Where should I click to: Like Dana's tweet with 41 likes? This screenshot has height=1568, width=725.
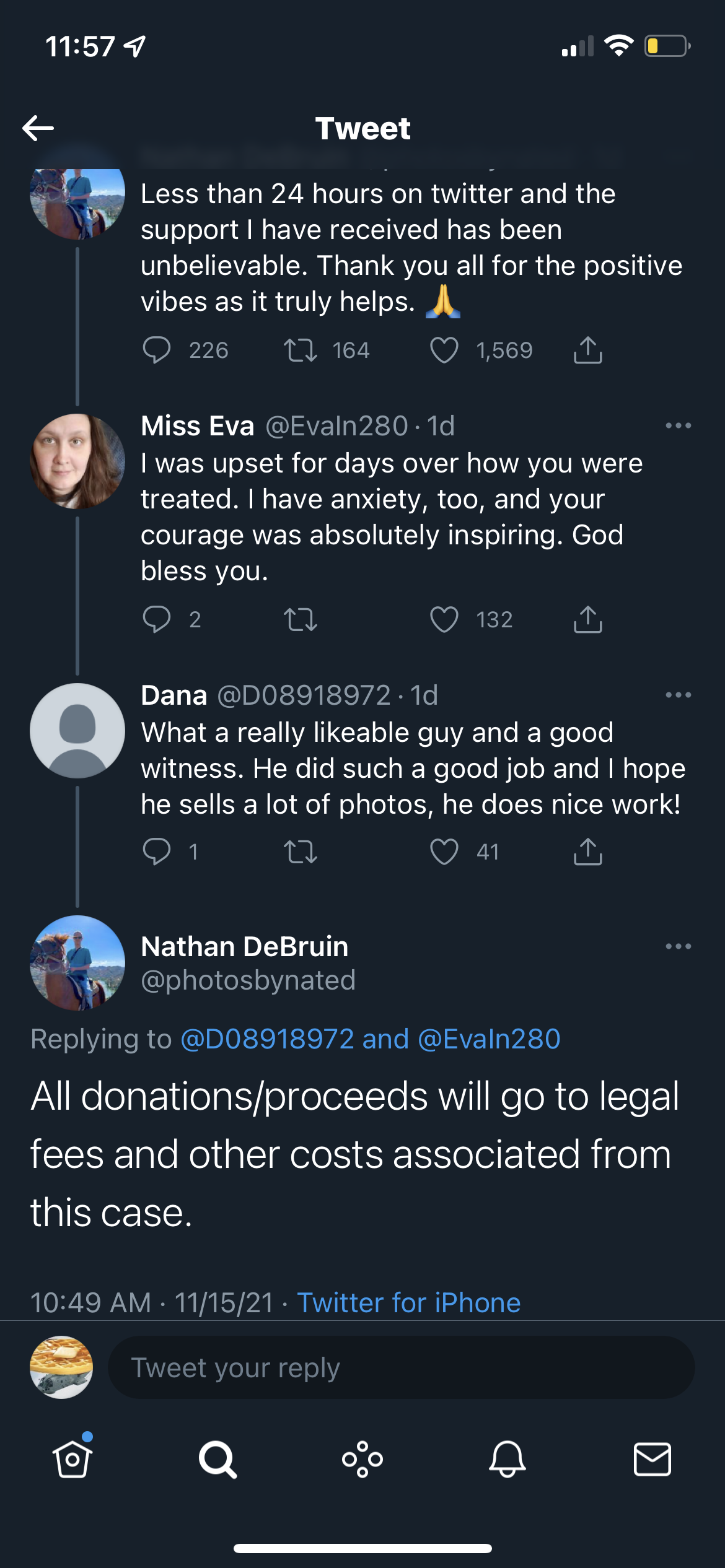point(444,852)
